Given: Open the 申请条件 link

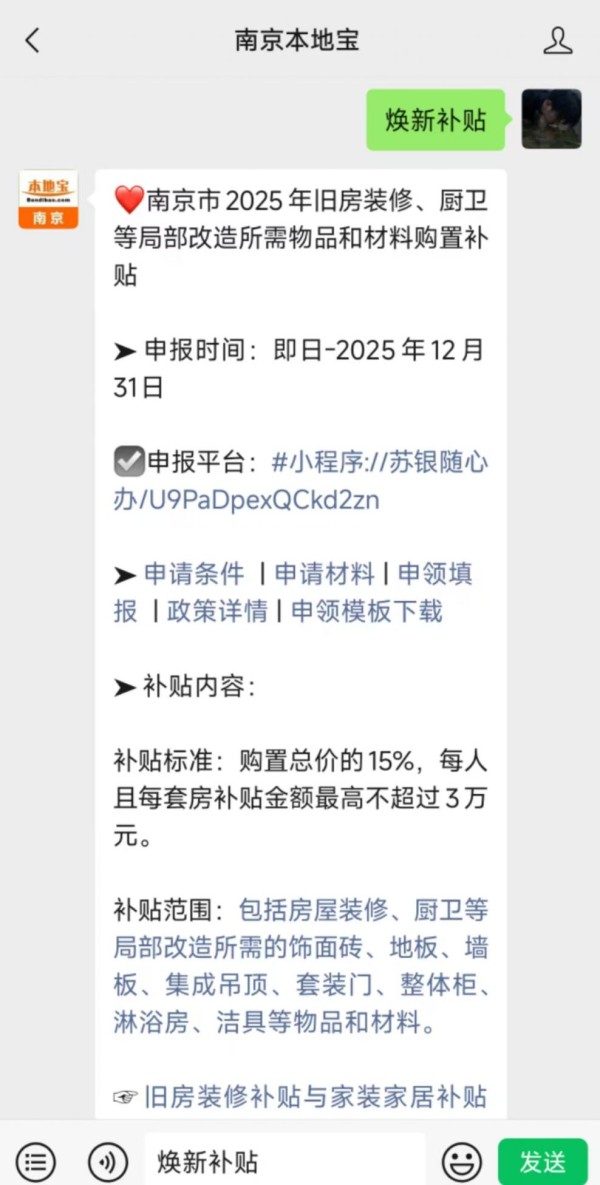Looking at the screenshot, I should tap(194, 574).
